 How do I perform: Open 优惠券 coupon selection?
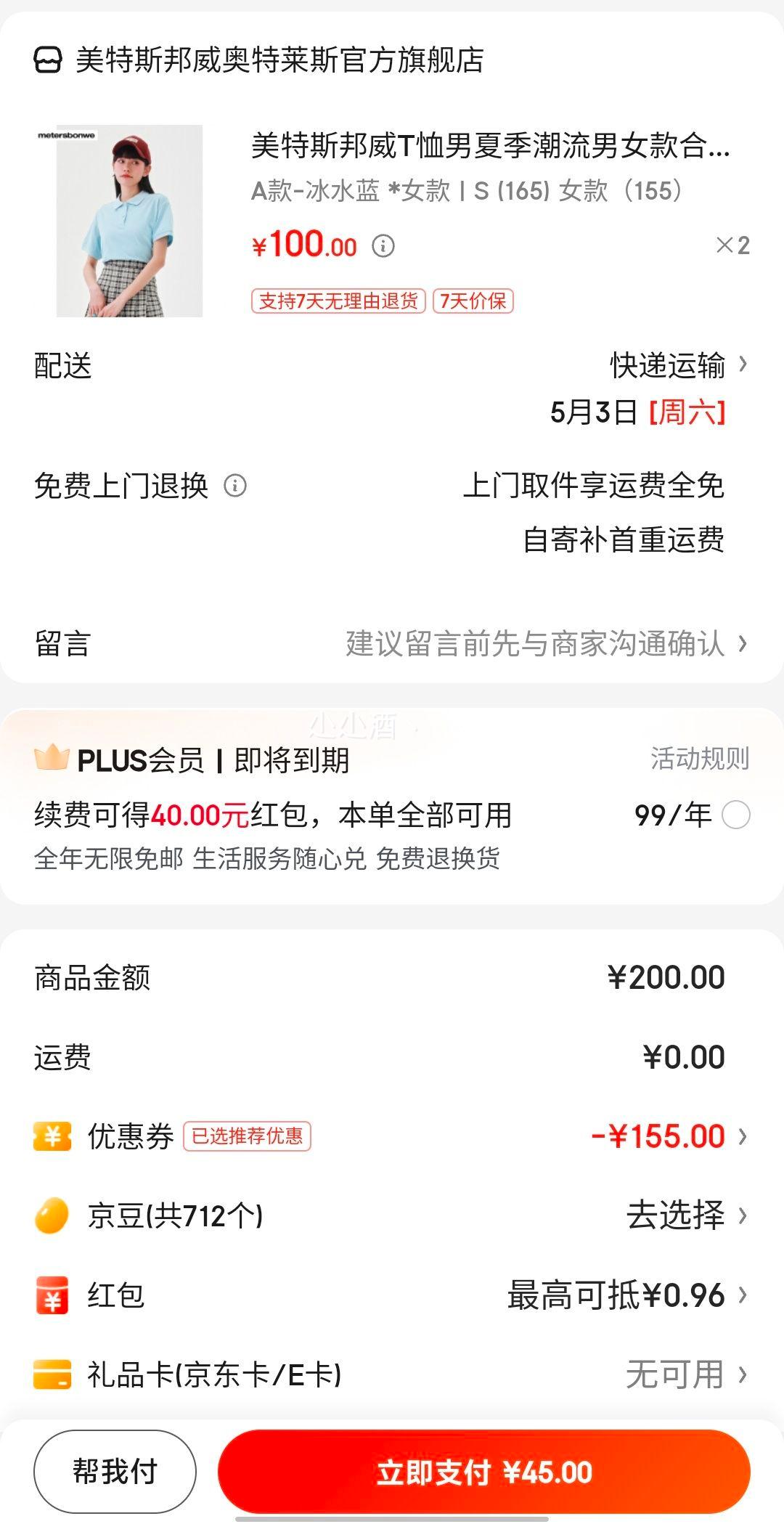pos(668,1136)
